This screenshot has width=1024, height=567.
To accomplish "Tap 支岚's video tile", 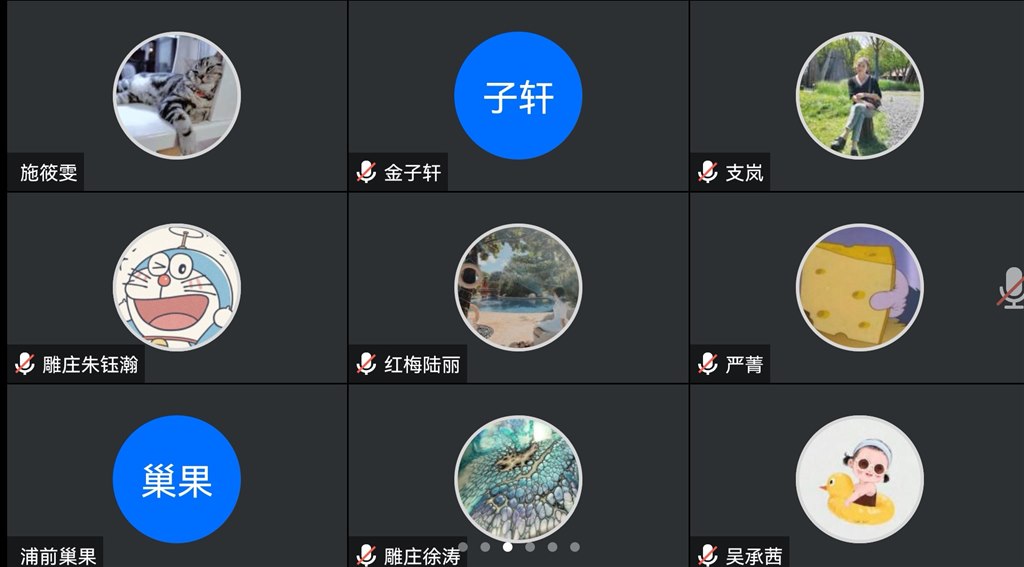I will click(859, 96).
